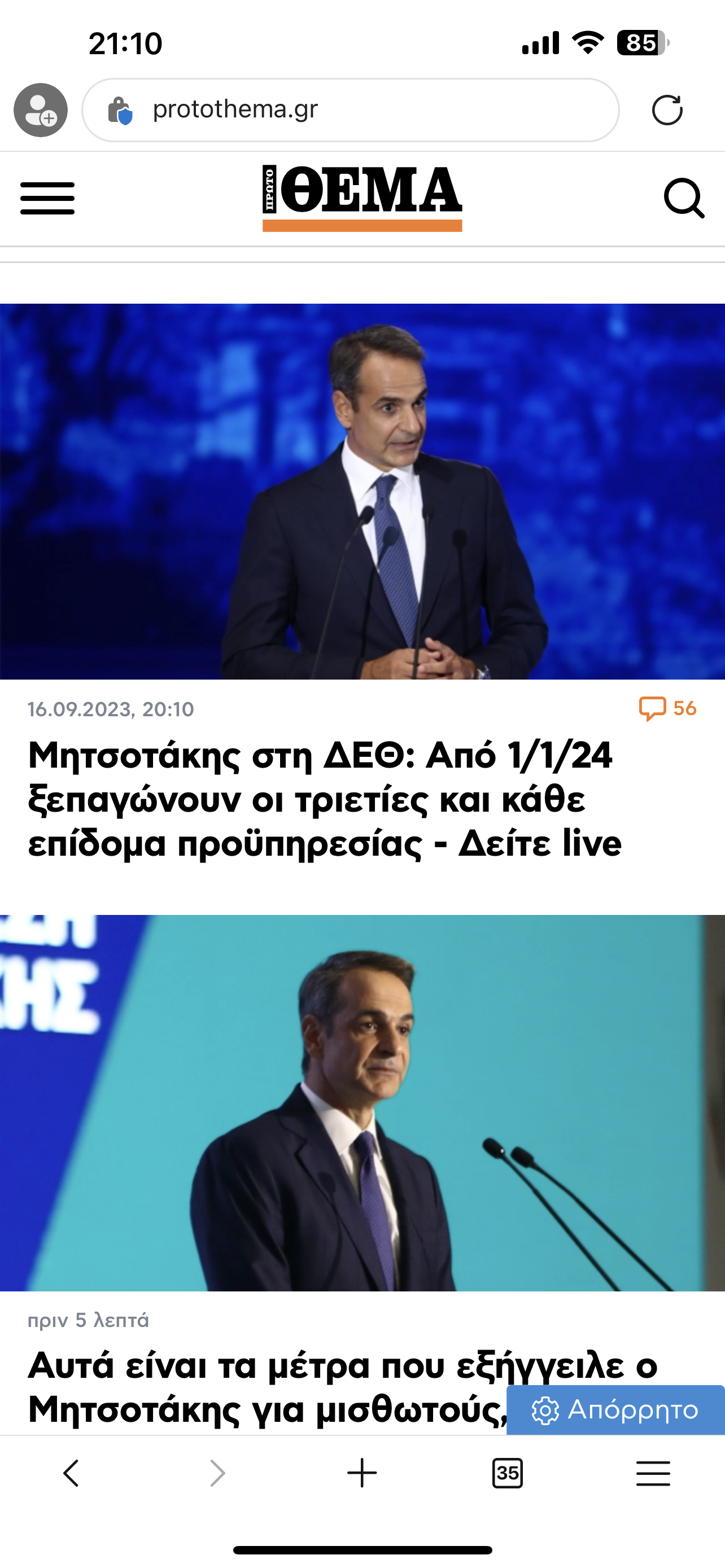Image resolution: width=725 pixels, height=1568 pixels.
Task: Open the browser profile icon
Action: (x=41, y=110)
